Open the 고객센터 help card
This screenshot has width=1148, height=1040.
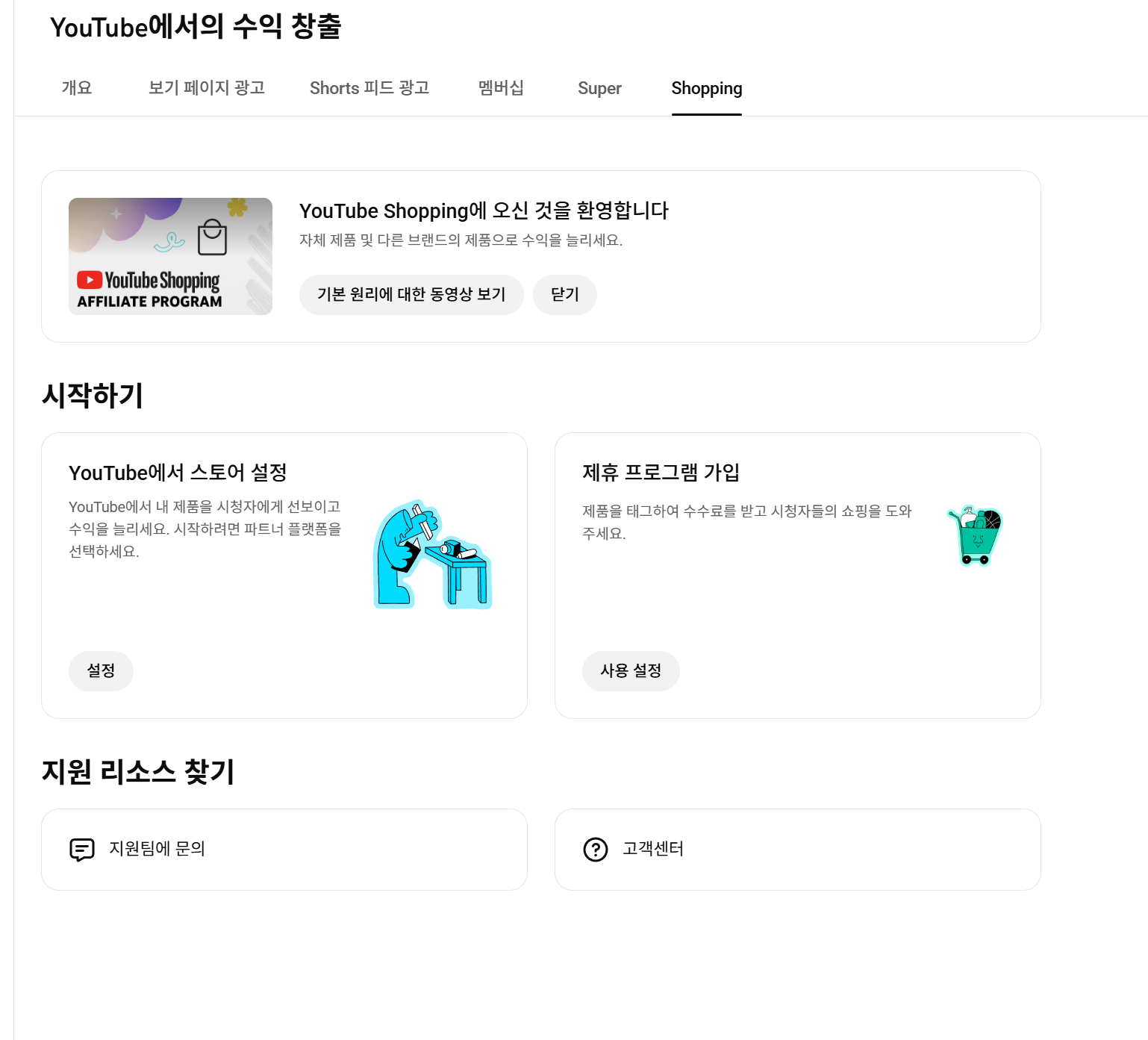coord(797,849)
